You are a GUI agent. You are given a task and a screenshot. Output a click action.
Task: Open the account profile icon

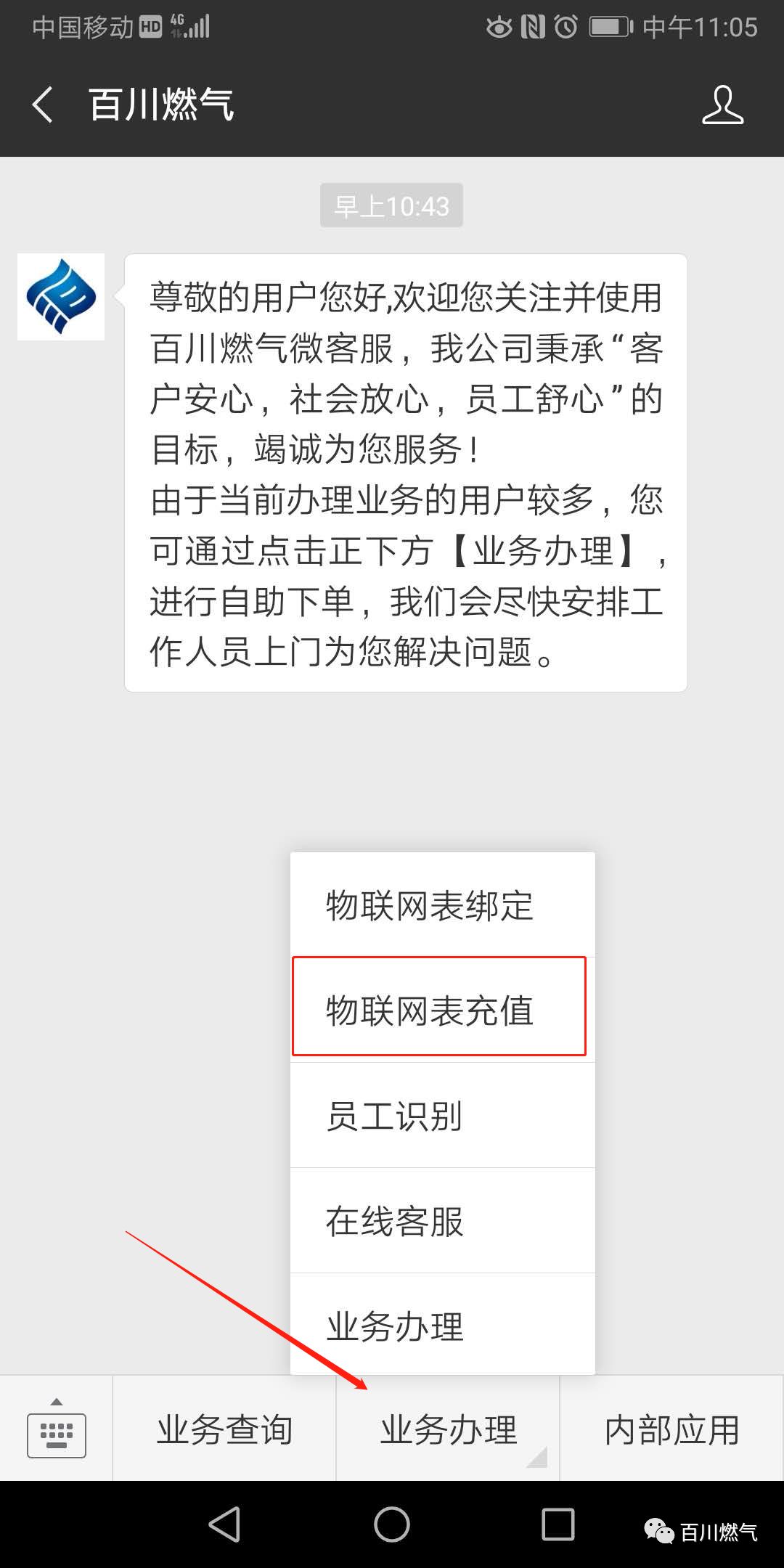click(x=722, y=105)
